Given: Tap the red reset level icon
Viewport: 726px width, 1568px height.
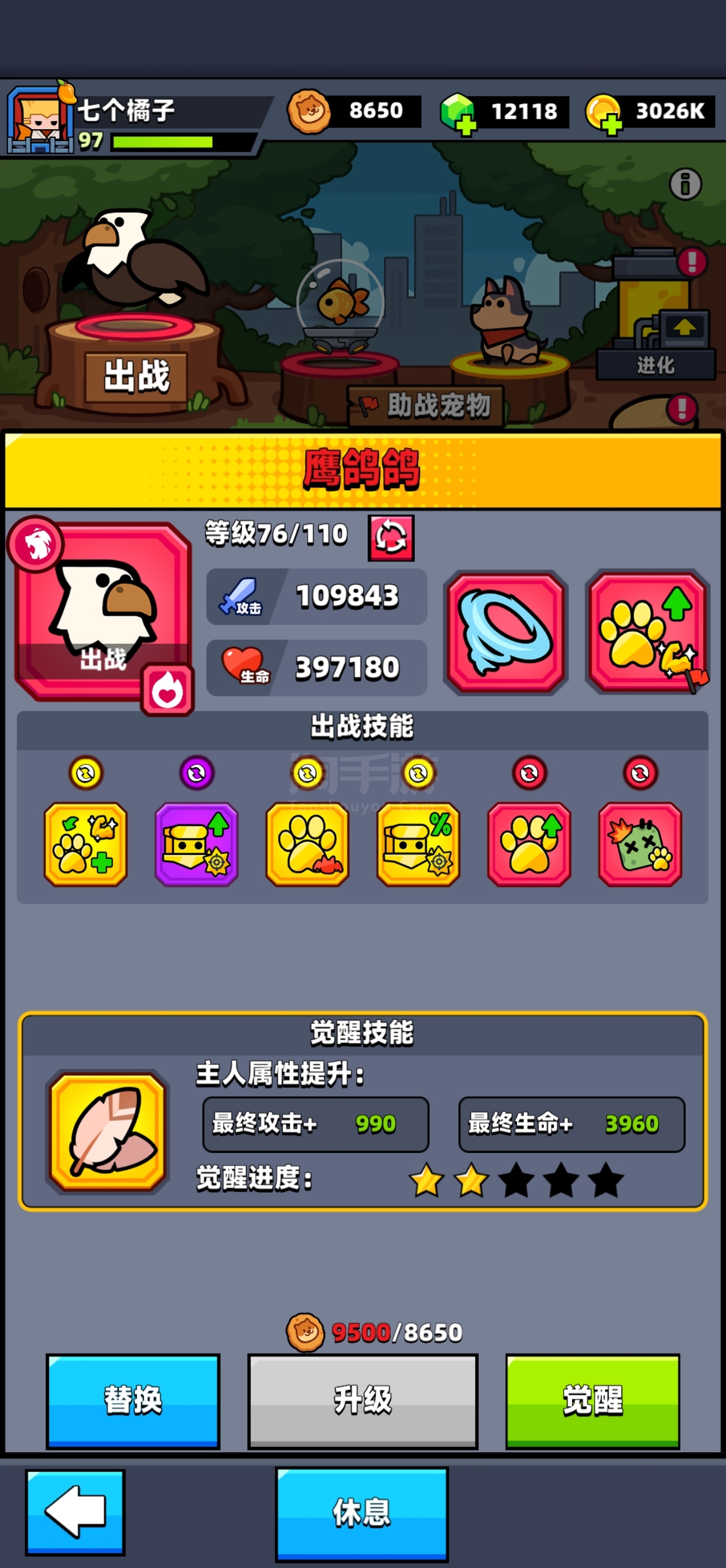Looking at the screenshot, I should click(391, 537).
